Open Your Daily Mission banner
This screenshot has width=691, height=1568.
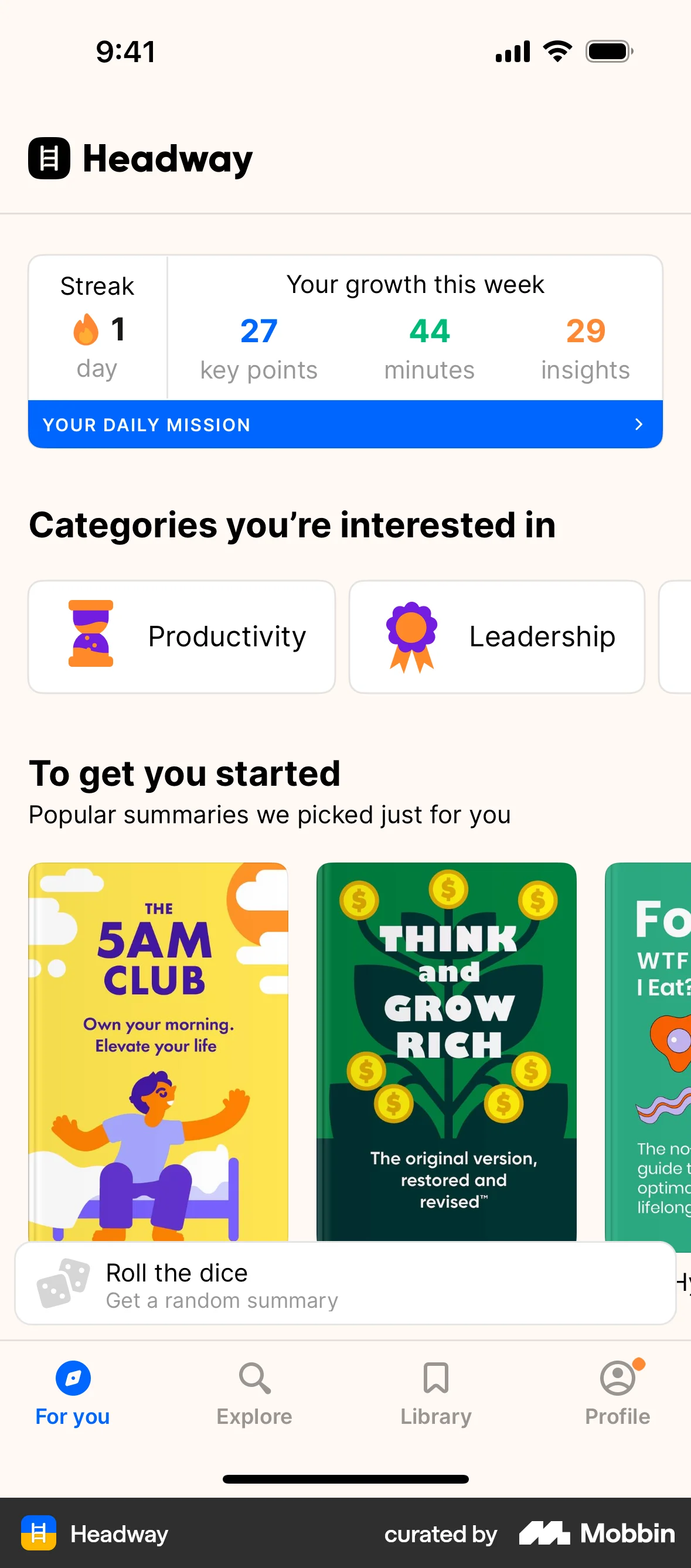345,424
